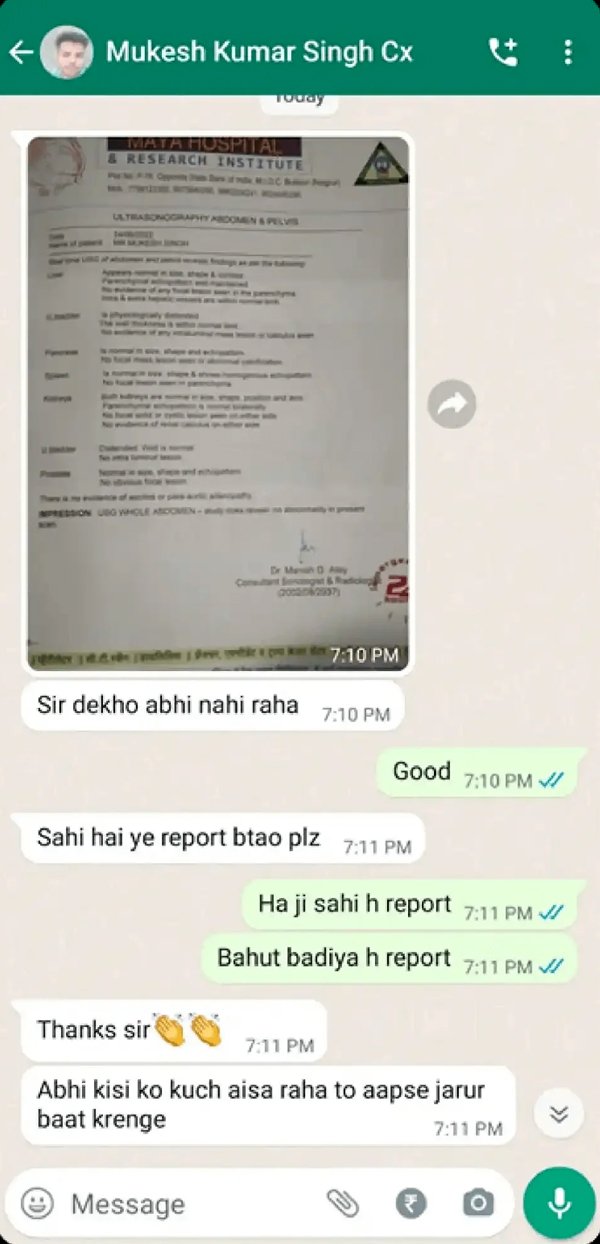
Task: Open the rupee payment option
Action: pyautogui.click(x=411, y=1203)
